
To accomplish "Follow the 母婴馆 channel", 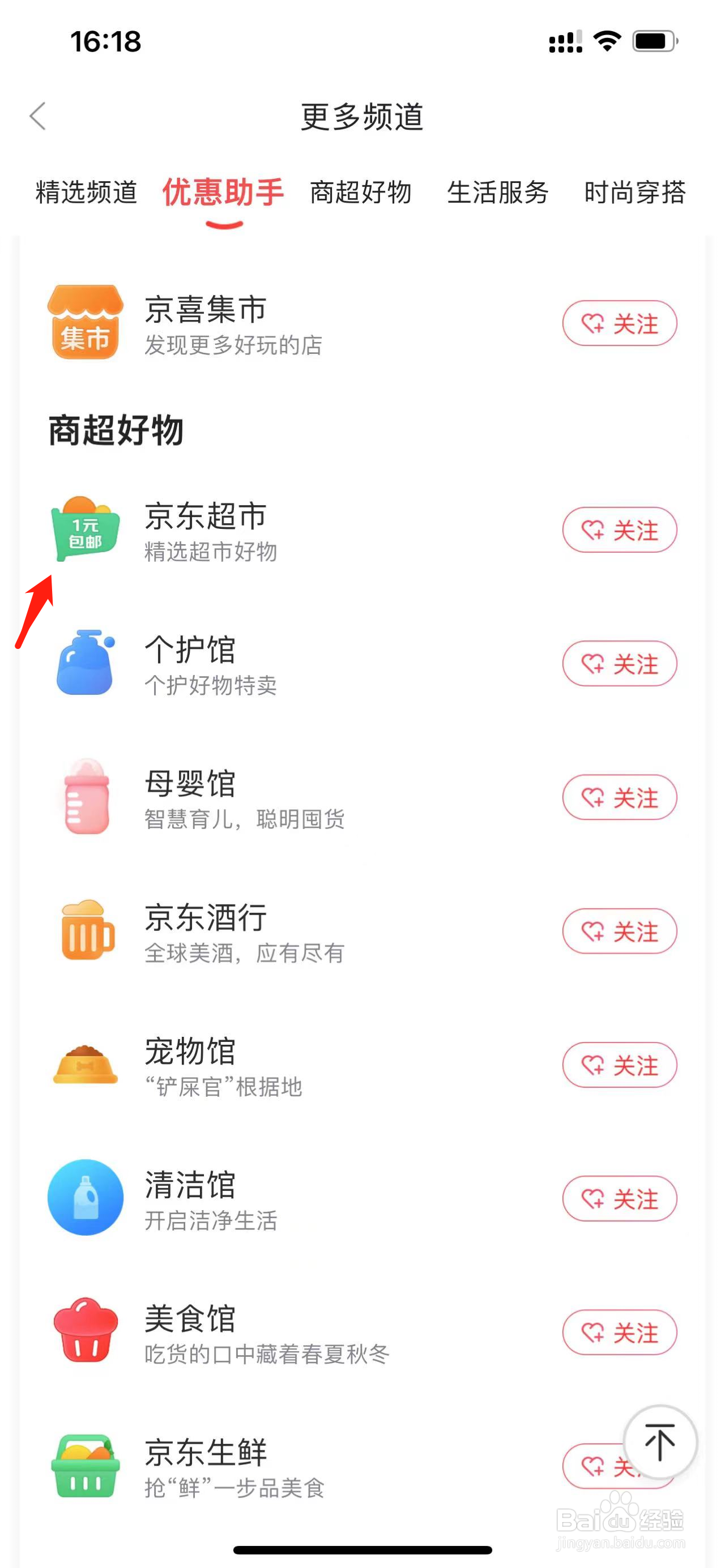I will click(619, 797).
